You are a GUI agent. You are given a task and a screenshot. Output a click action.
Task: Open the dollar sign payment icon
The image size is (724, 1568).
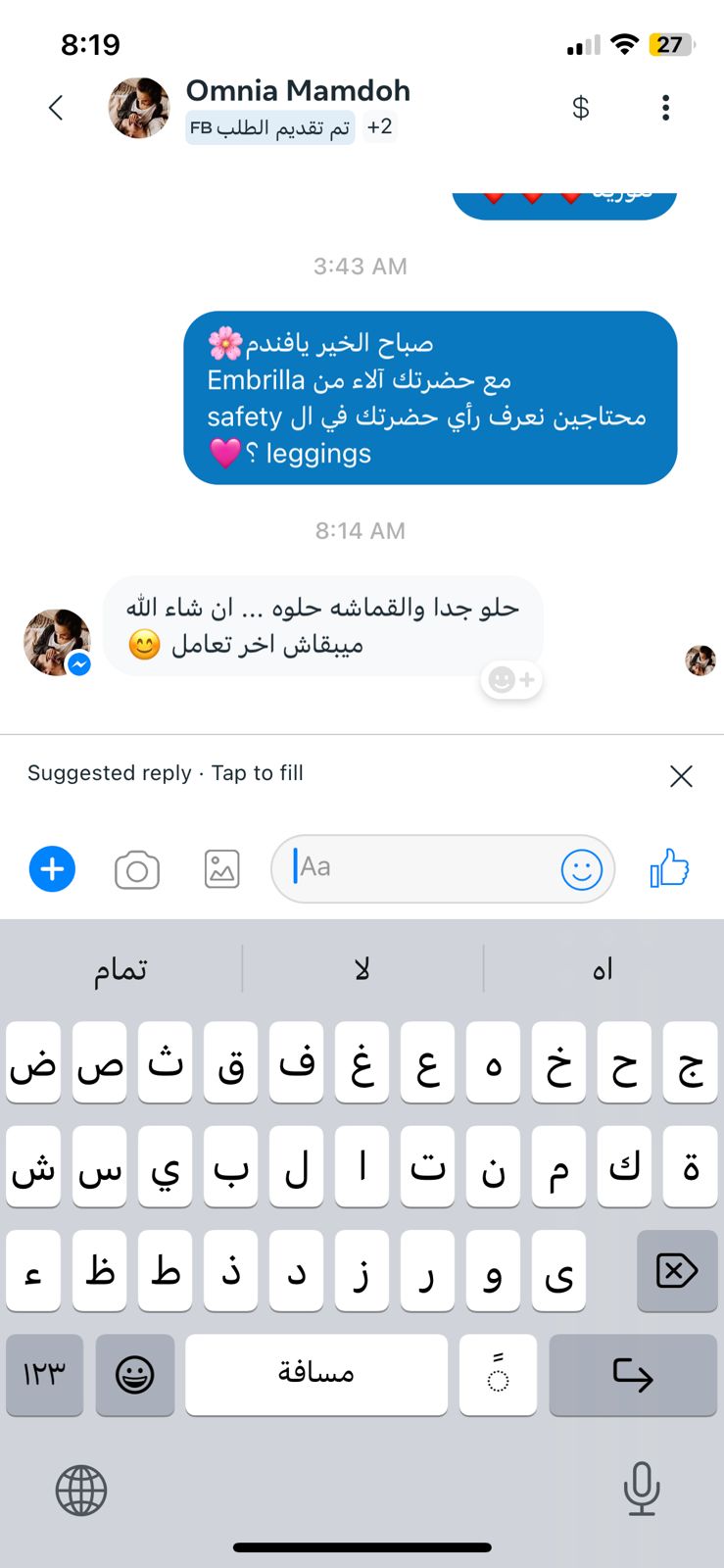pos(581,108)
